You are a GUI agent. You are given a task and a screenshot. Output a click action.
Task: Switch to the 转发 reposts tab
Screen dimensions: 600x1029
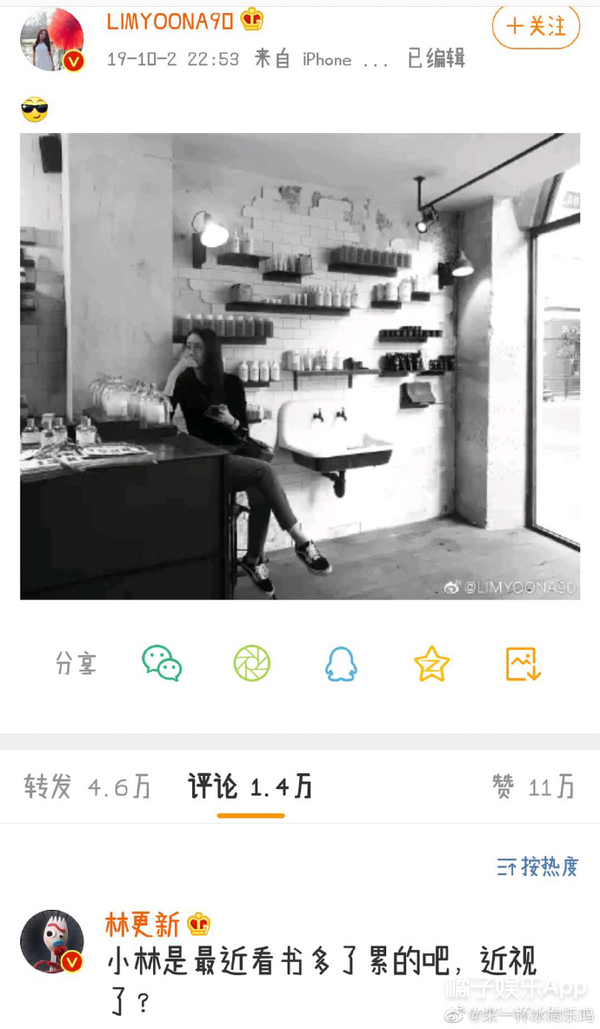coord(87,787)
